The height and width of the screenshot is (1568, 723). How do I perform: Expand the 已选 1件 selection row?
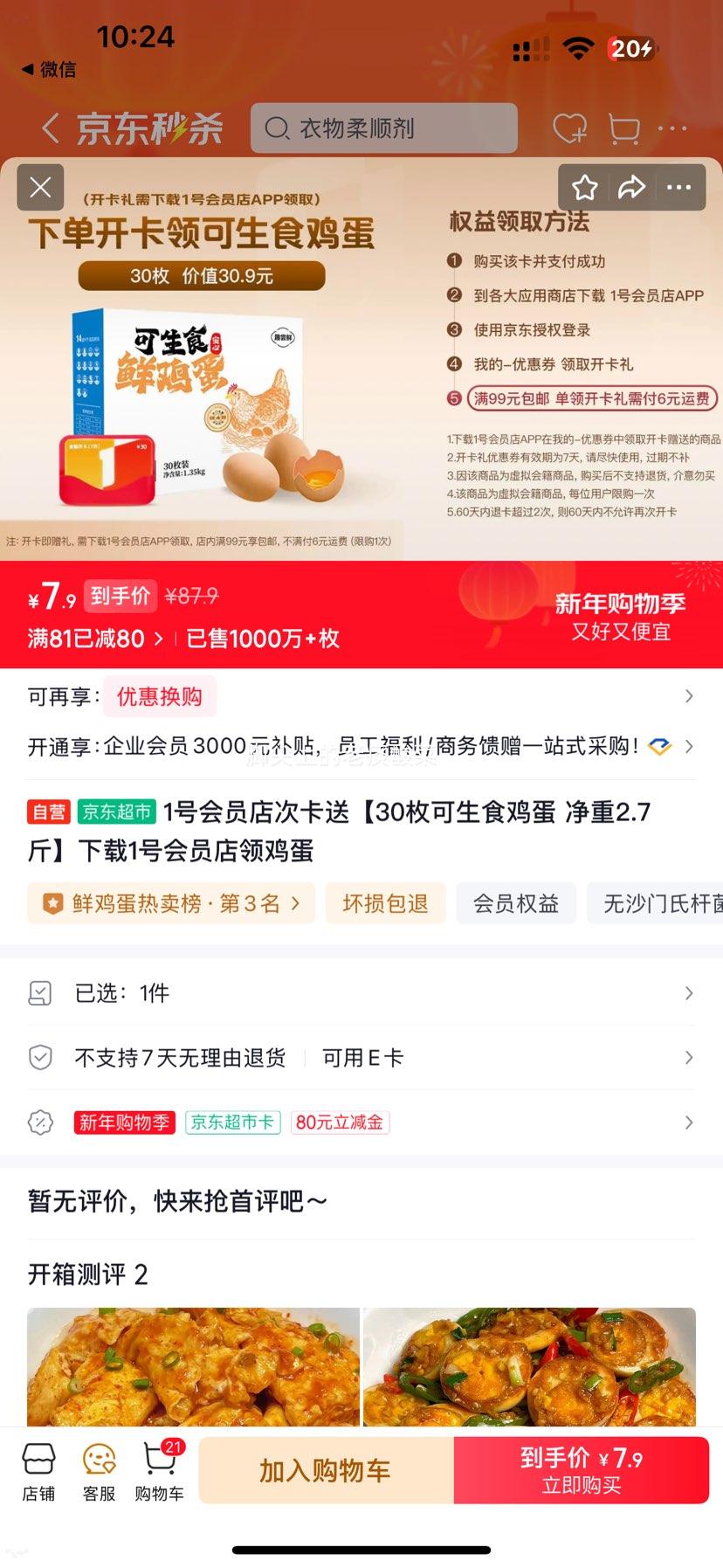tap(361, 993)
